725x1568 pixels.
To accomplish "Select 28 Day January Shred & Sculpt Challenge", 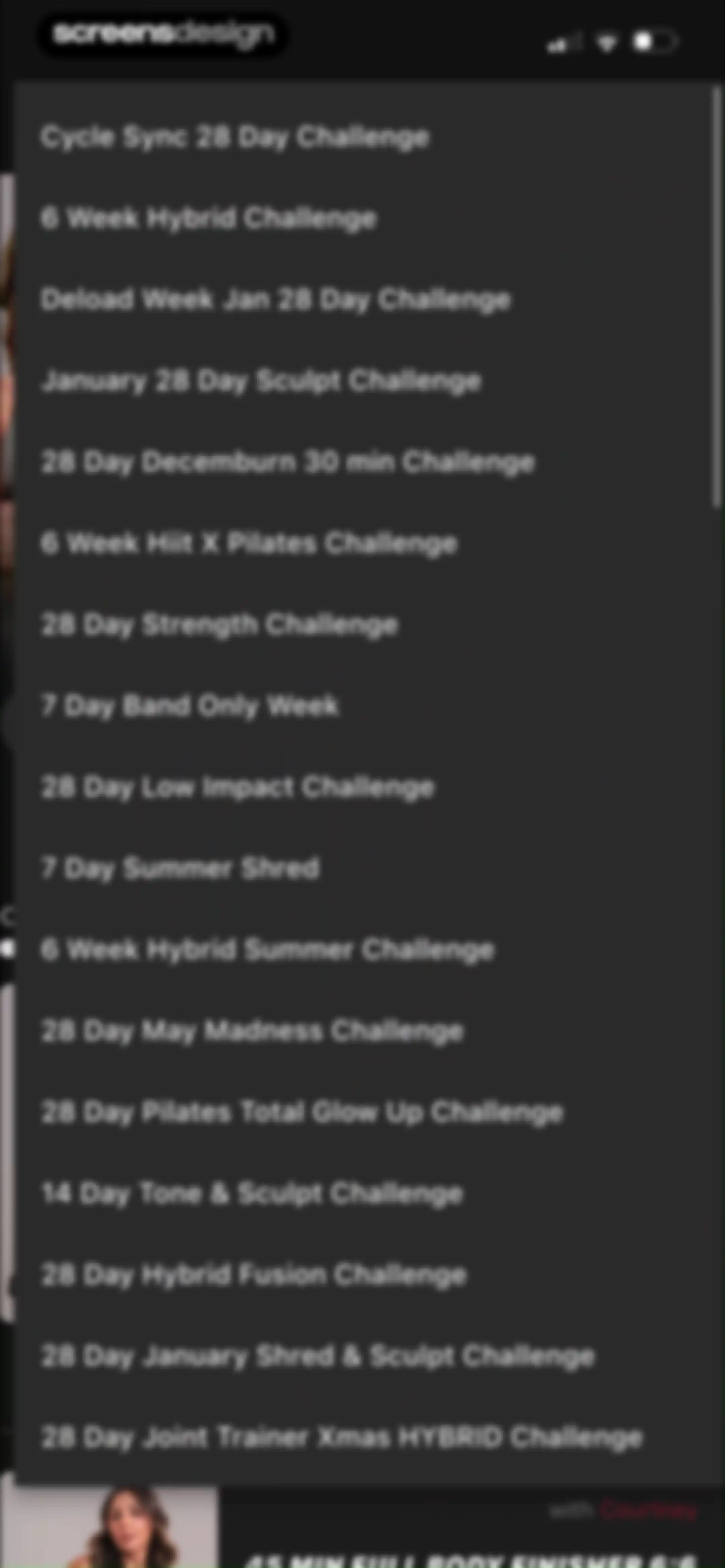I will tap(362, 1356).
